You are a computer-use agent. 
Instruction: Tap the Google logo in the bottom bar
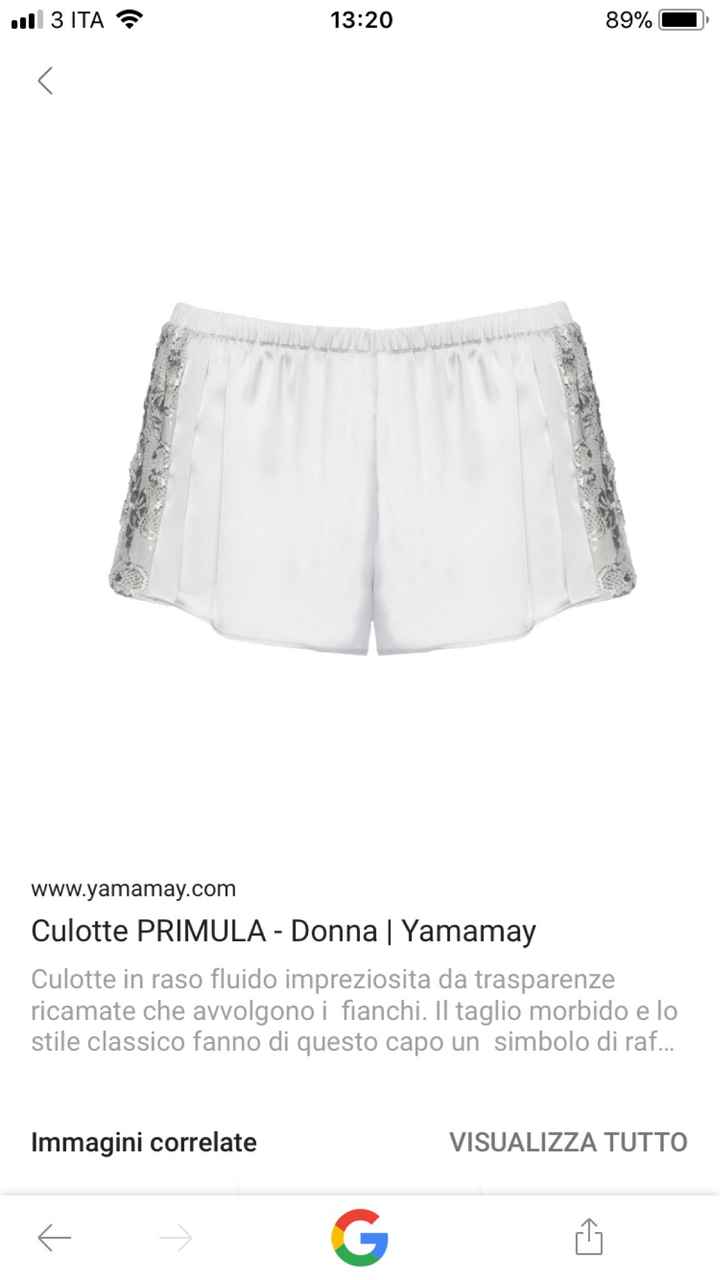[x=360, y=1237]
